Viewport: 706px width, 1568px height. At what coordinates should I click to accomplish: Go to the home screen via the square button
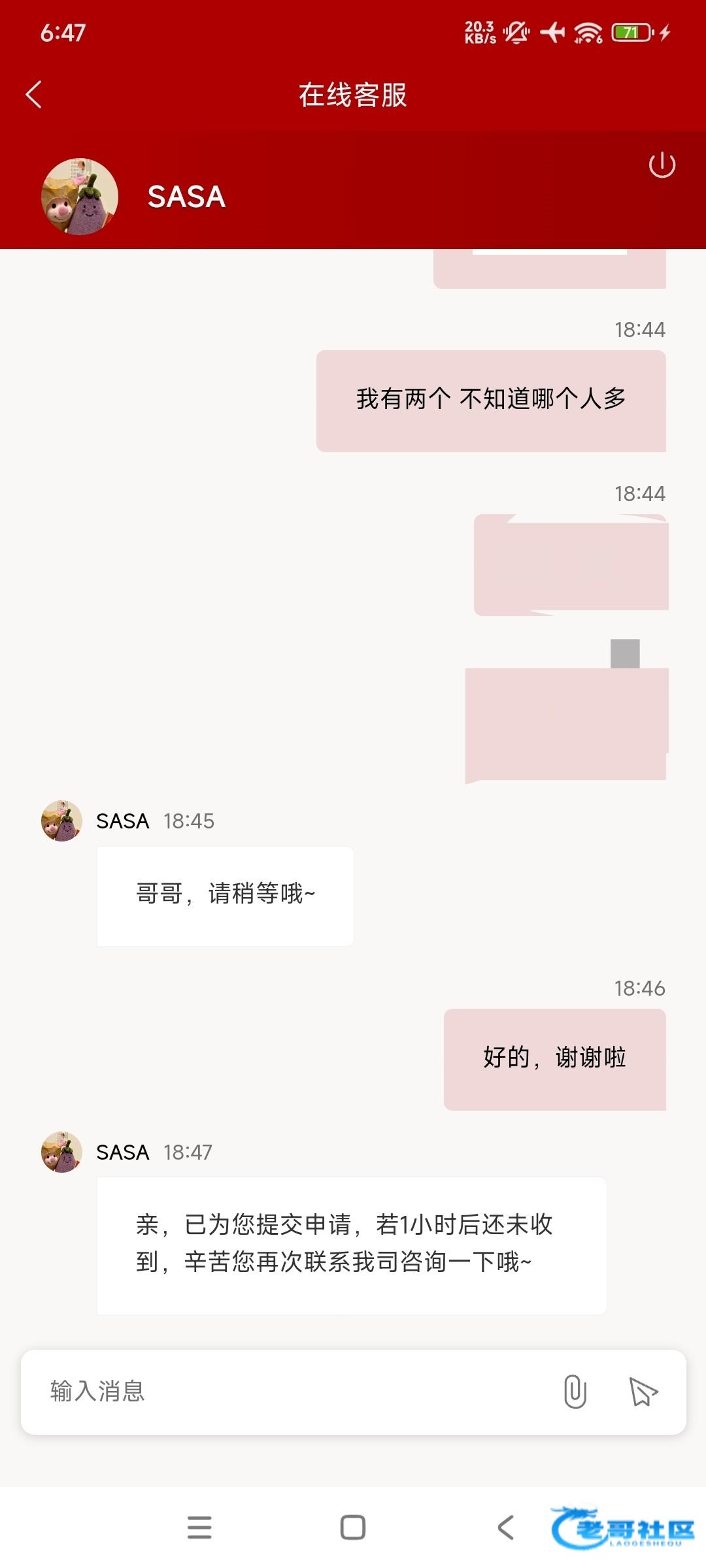coord(353,1527)
